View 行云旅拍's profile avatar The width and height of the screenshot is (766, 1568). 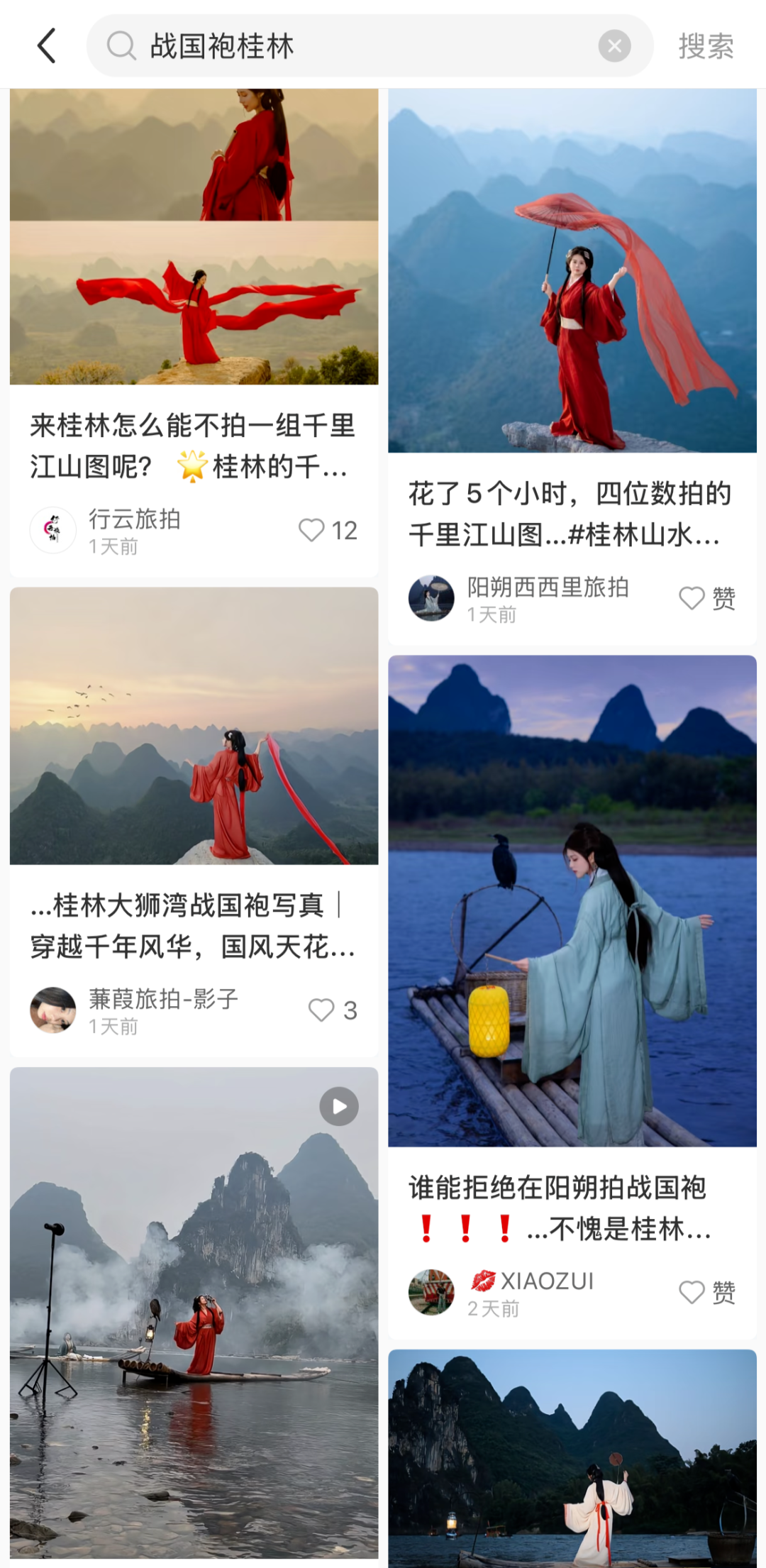pyautogui.click(x=53, y=530)
